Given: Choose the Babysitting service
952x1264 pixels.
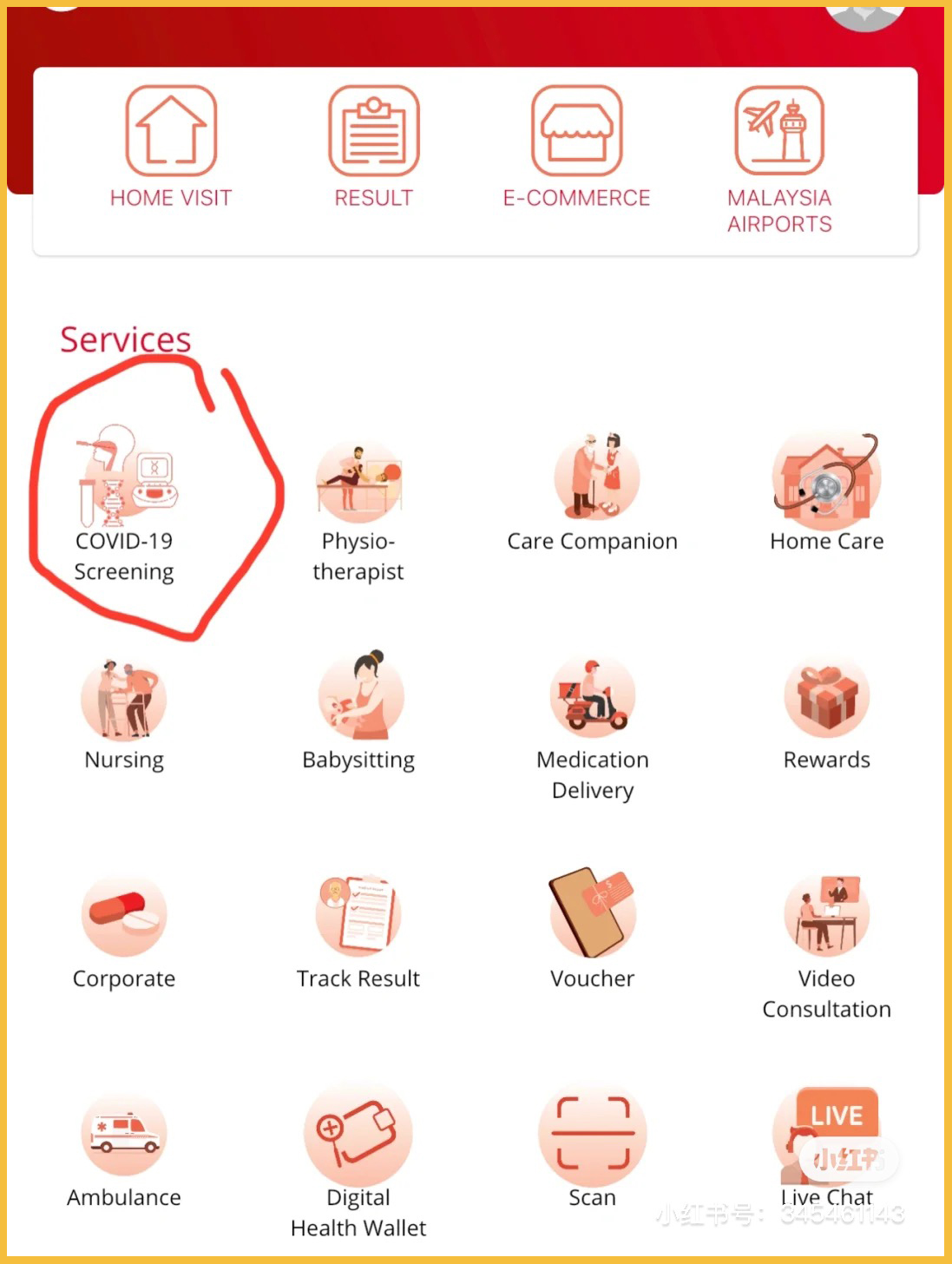Looking at the screenshot, I should 358,700.
